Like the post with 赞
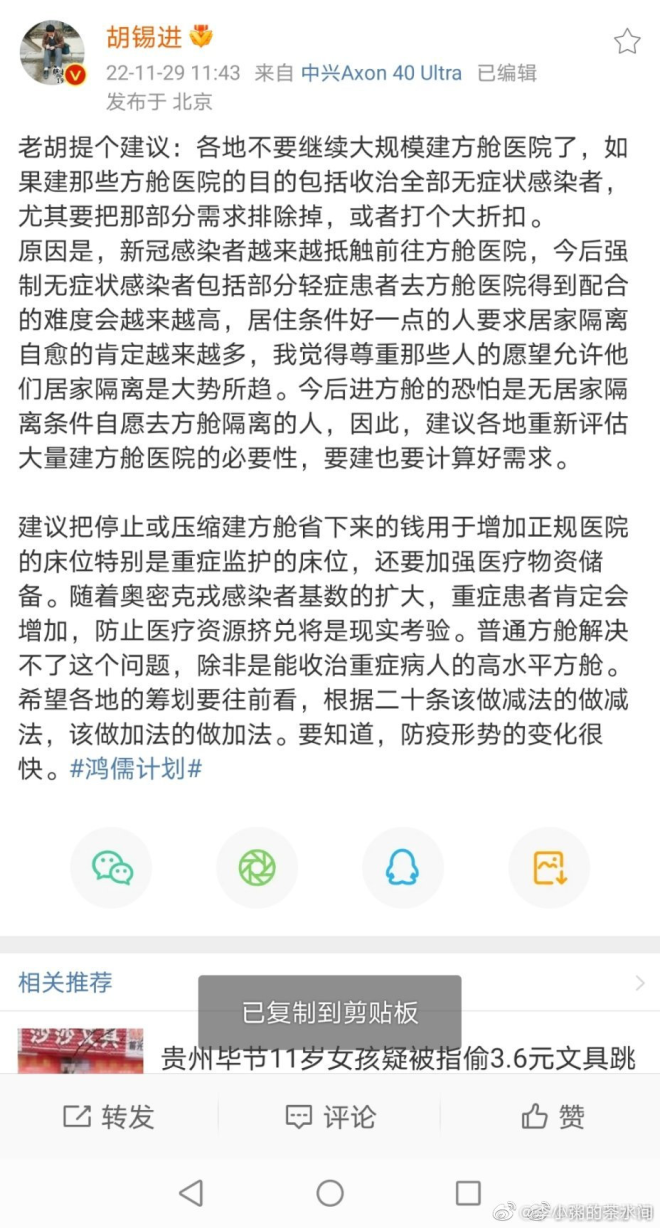Viewport: 660px width, 1228px height. pos(553,1116)
